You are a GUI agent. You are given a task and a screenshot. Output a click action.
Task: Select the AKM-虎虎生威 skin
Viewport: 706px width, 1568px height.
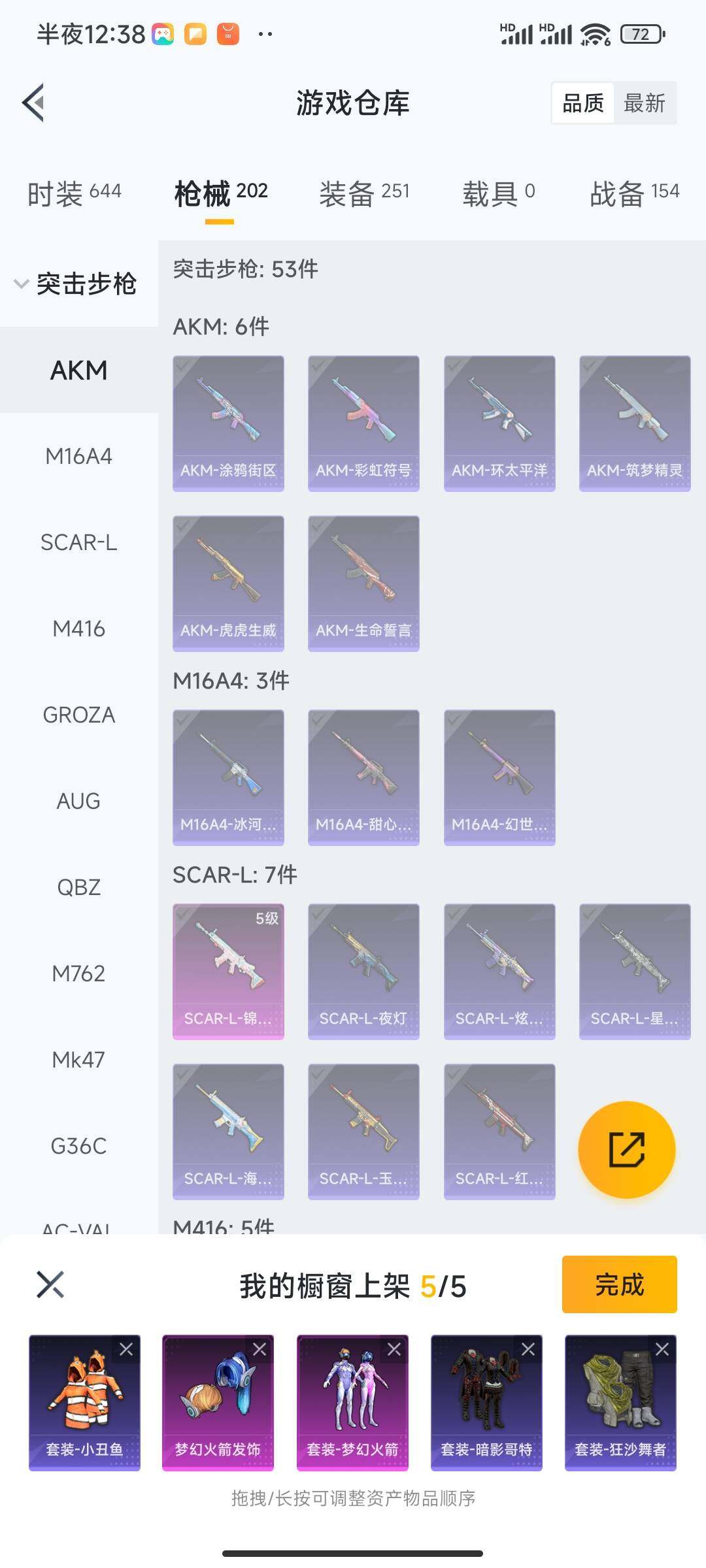[x=228, y=583]
